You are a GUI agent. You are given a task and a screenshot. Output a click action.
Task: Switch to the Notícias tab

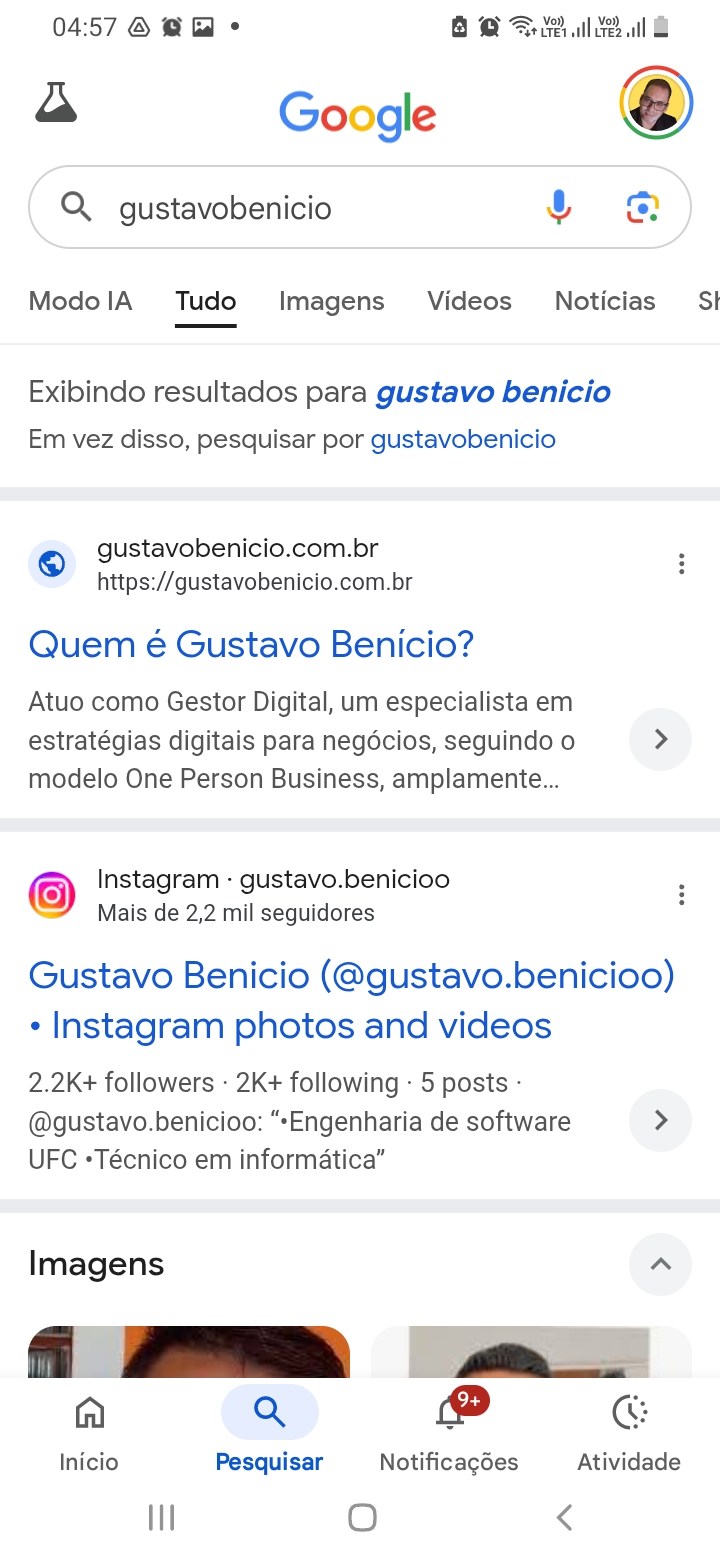point(605,301)
